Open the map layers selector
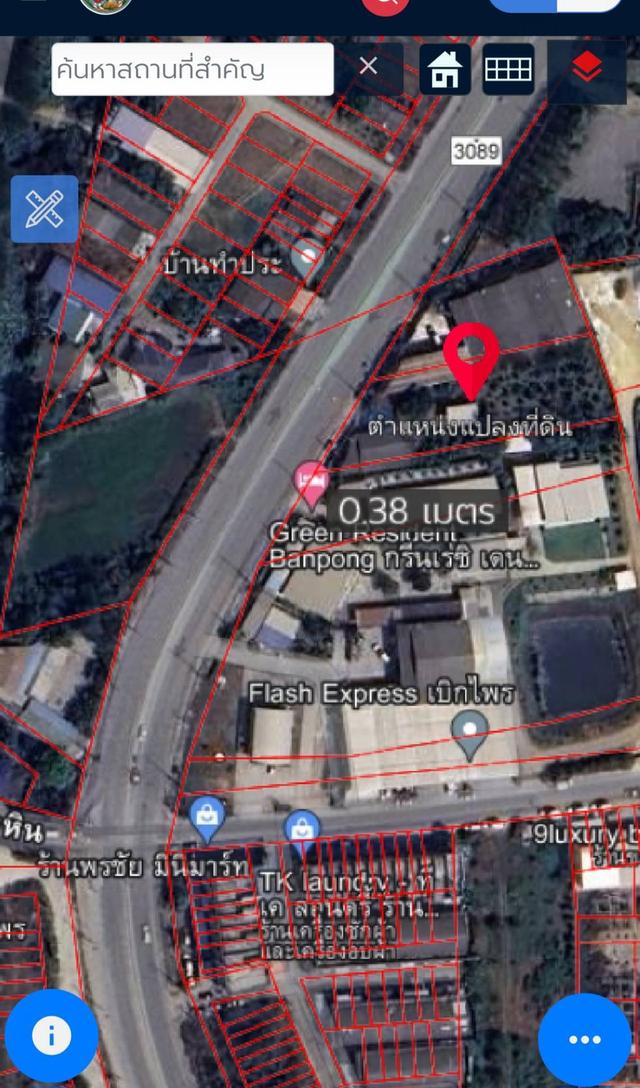 click(x=587, y=68)
